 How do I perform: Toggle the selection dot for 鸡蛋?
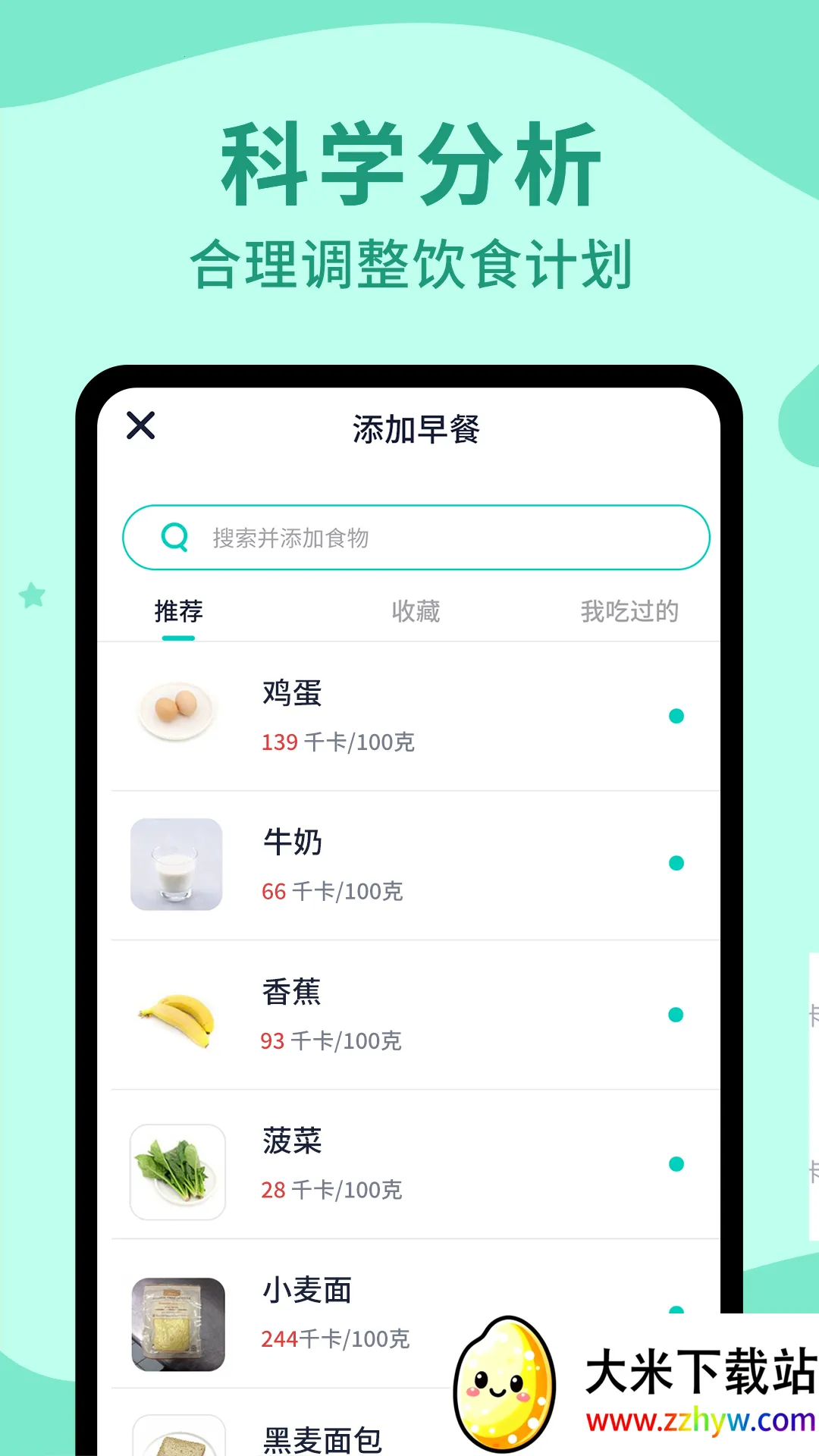pyautogui.click(x=676, y=716)
